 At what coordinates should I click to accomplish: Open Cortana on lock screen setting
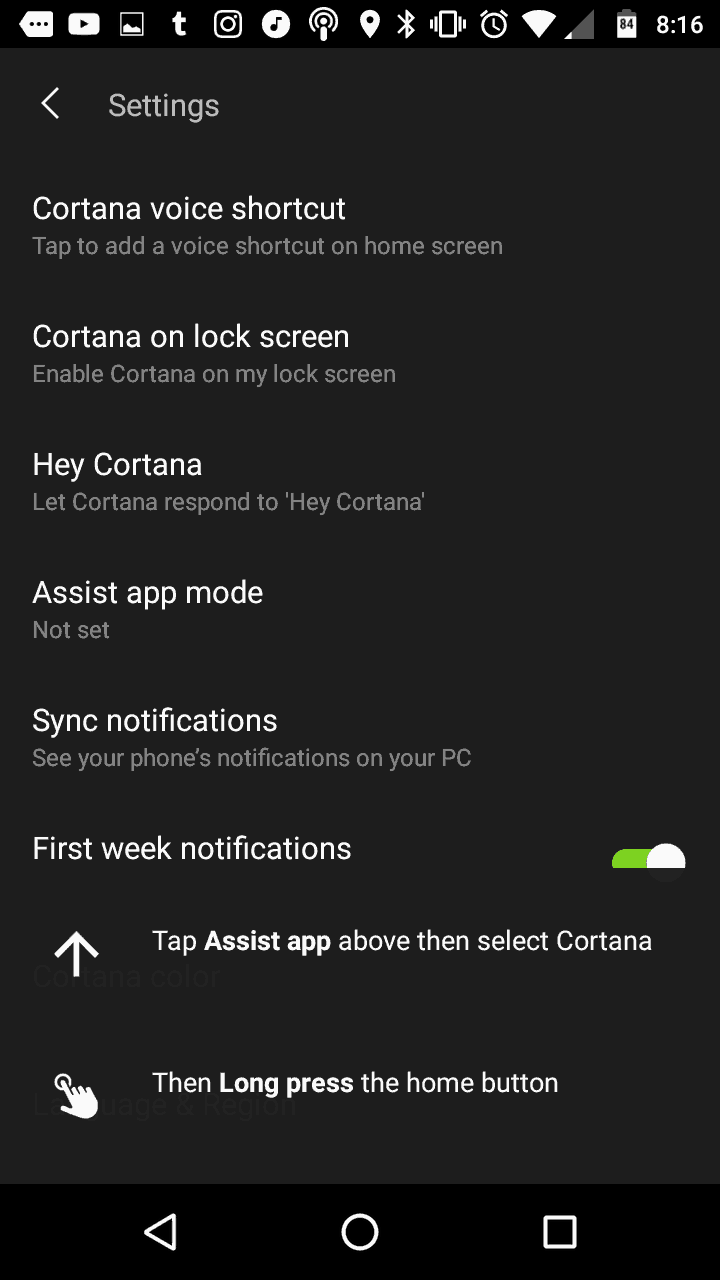(360, 353)
